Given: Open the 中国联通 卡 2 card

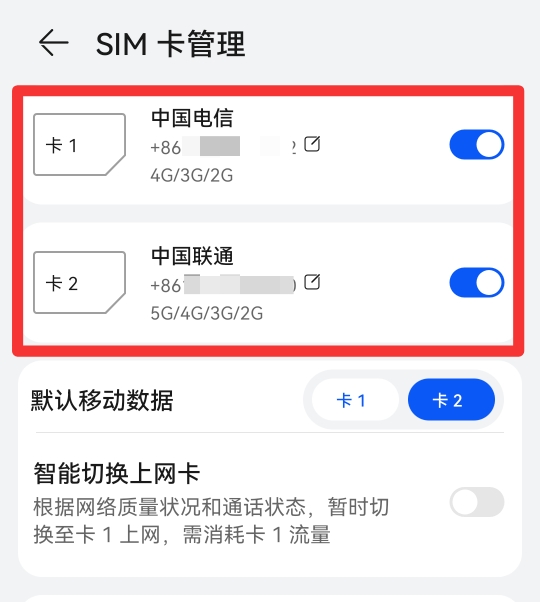Looking at the screenshot, I should click(x=268, y=283).
